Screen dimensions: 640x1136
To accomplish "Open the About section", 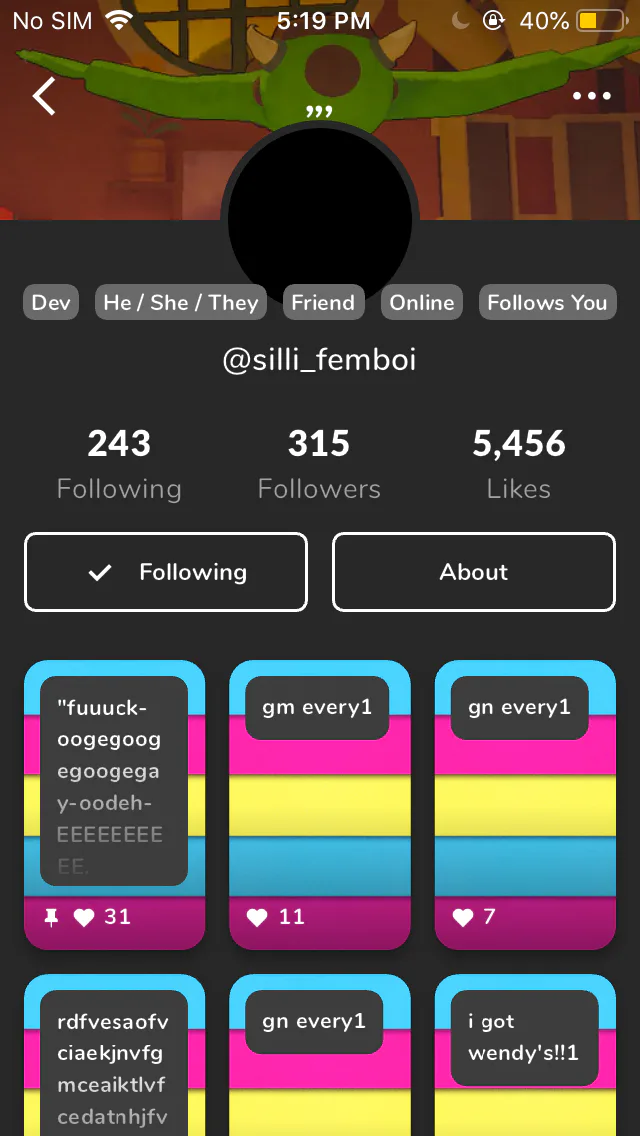I will 474,572.
